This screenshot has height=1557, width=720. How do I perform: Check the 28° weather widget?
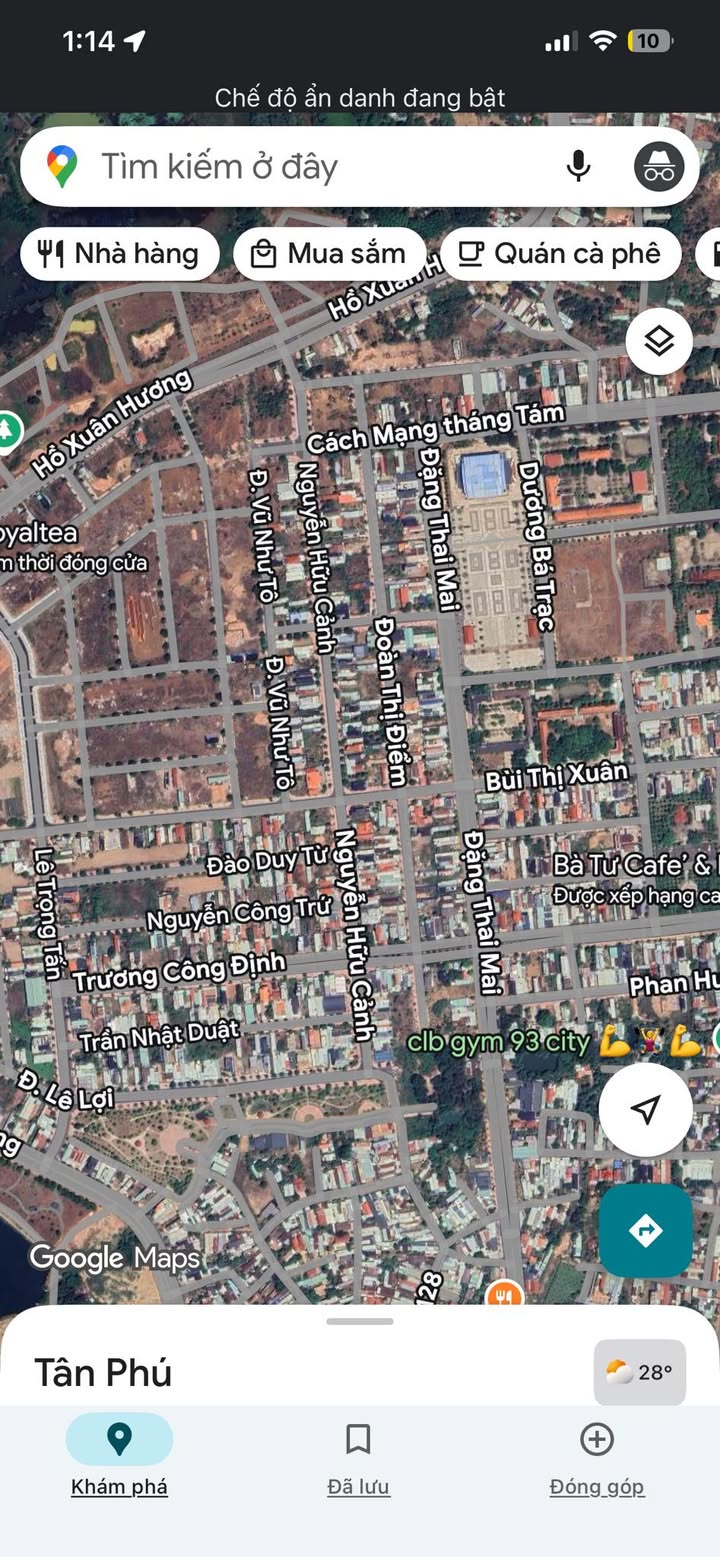tap(640, 1372)
